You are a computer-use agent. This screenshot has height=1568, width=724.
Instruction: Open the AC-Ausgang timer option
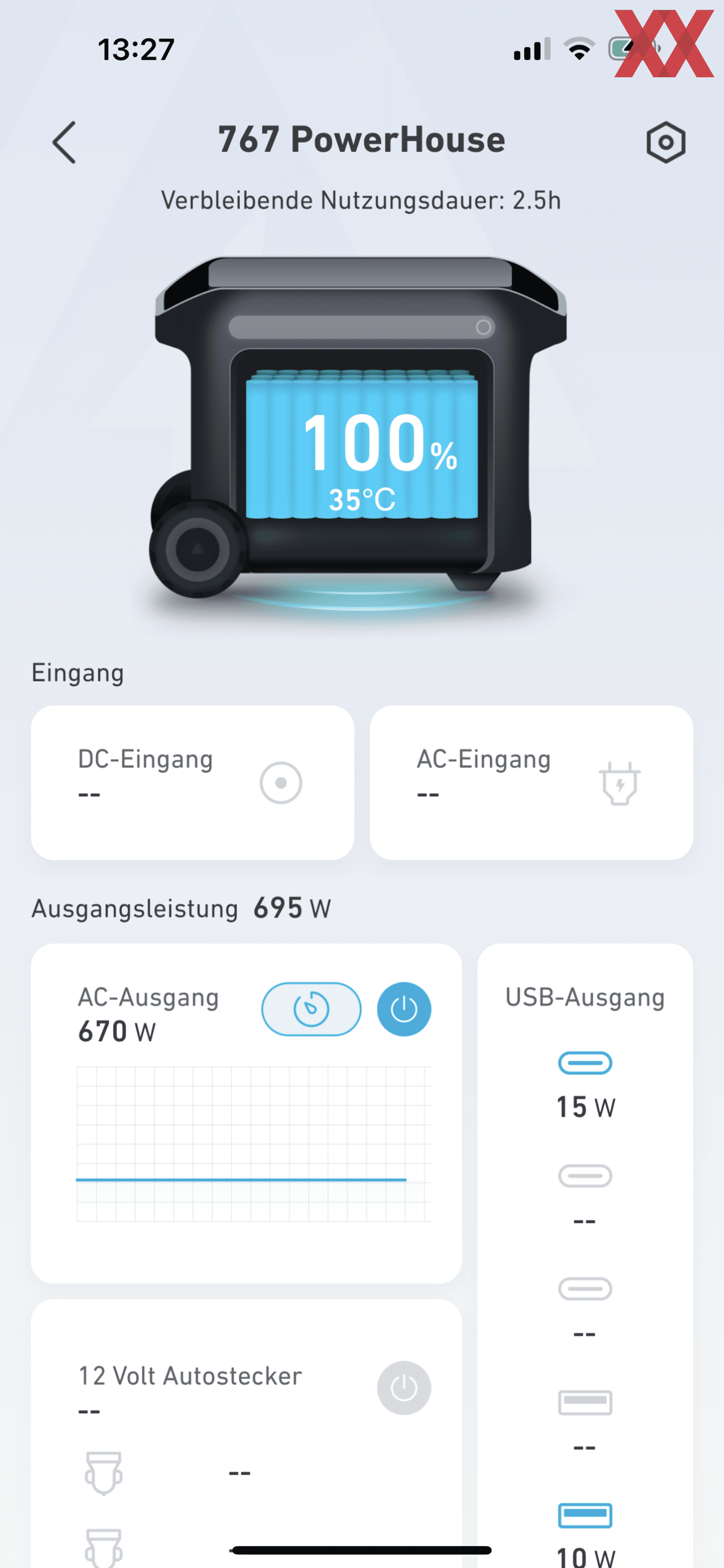click(x=311, y=1009)
